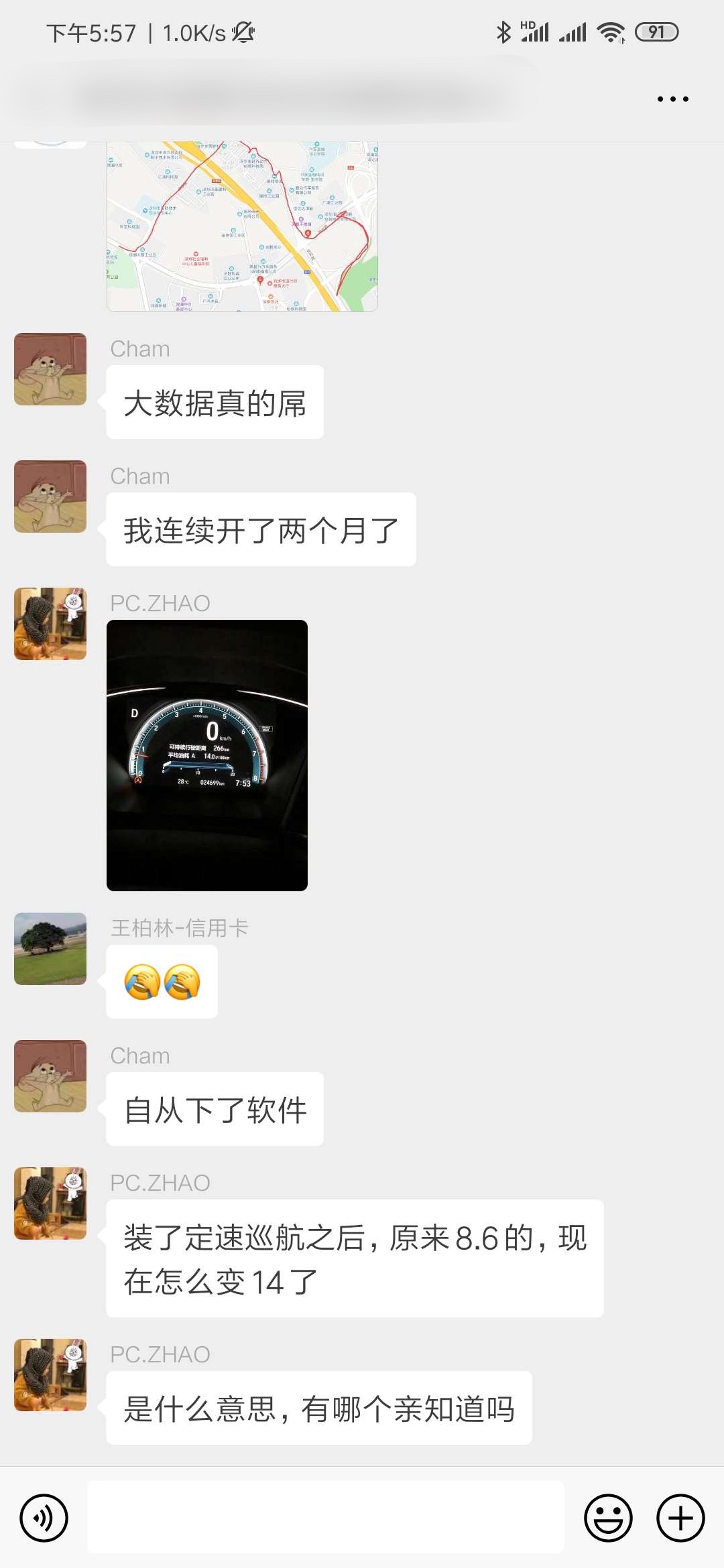Focus the message text field

(326, 1518)
